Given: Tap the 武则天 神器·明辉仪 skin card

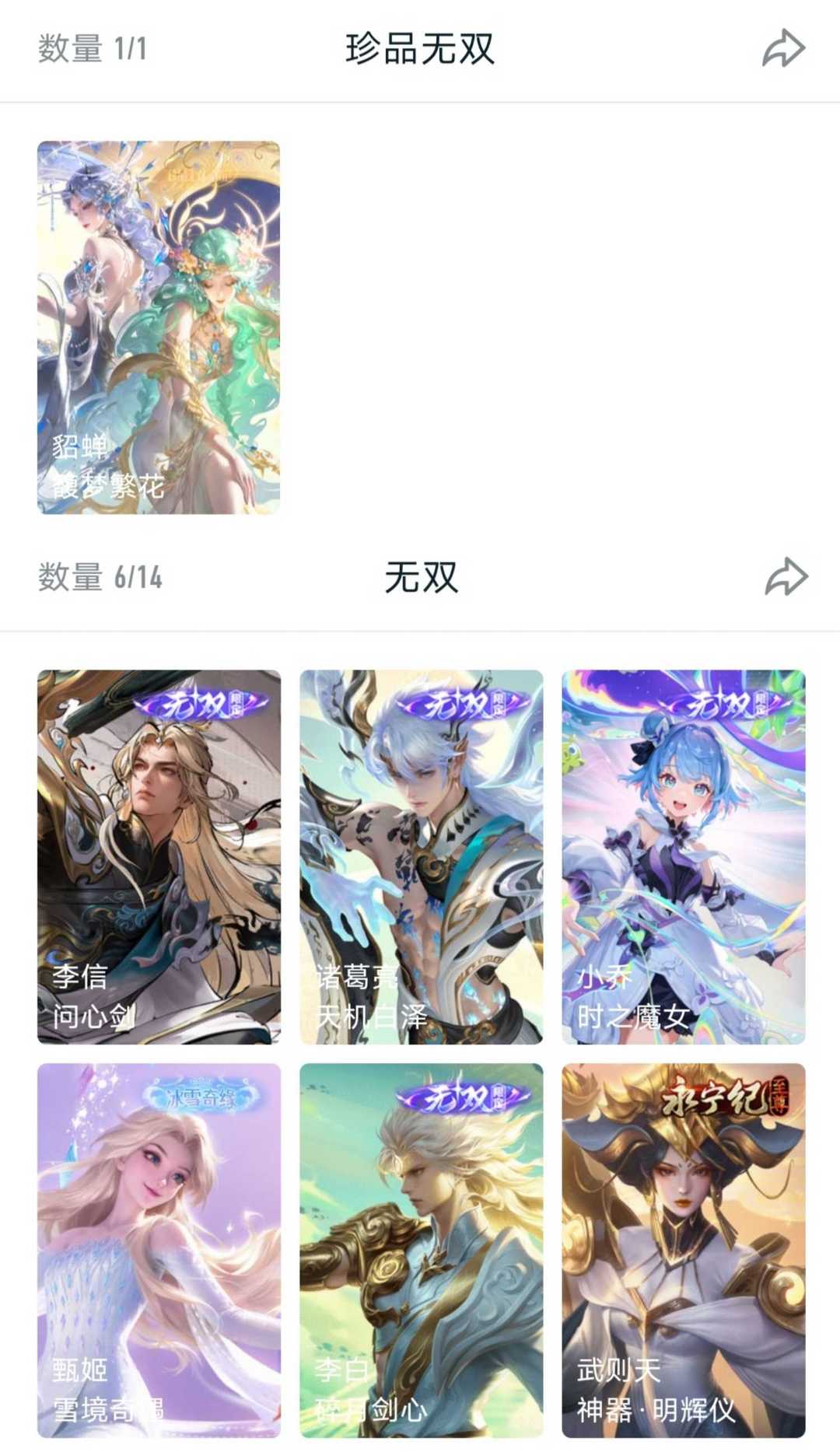Looking at the screenshot, I should point(683,1249).
